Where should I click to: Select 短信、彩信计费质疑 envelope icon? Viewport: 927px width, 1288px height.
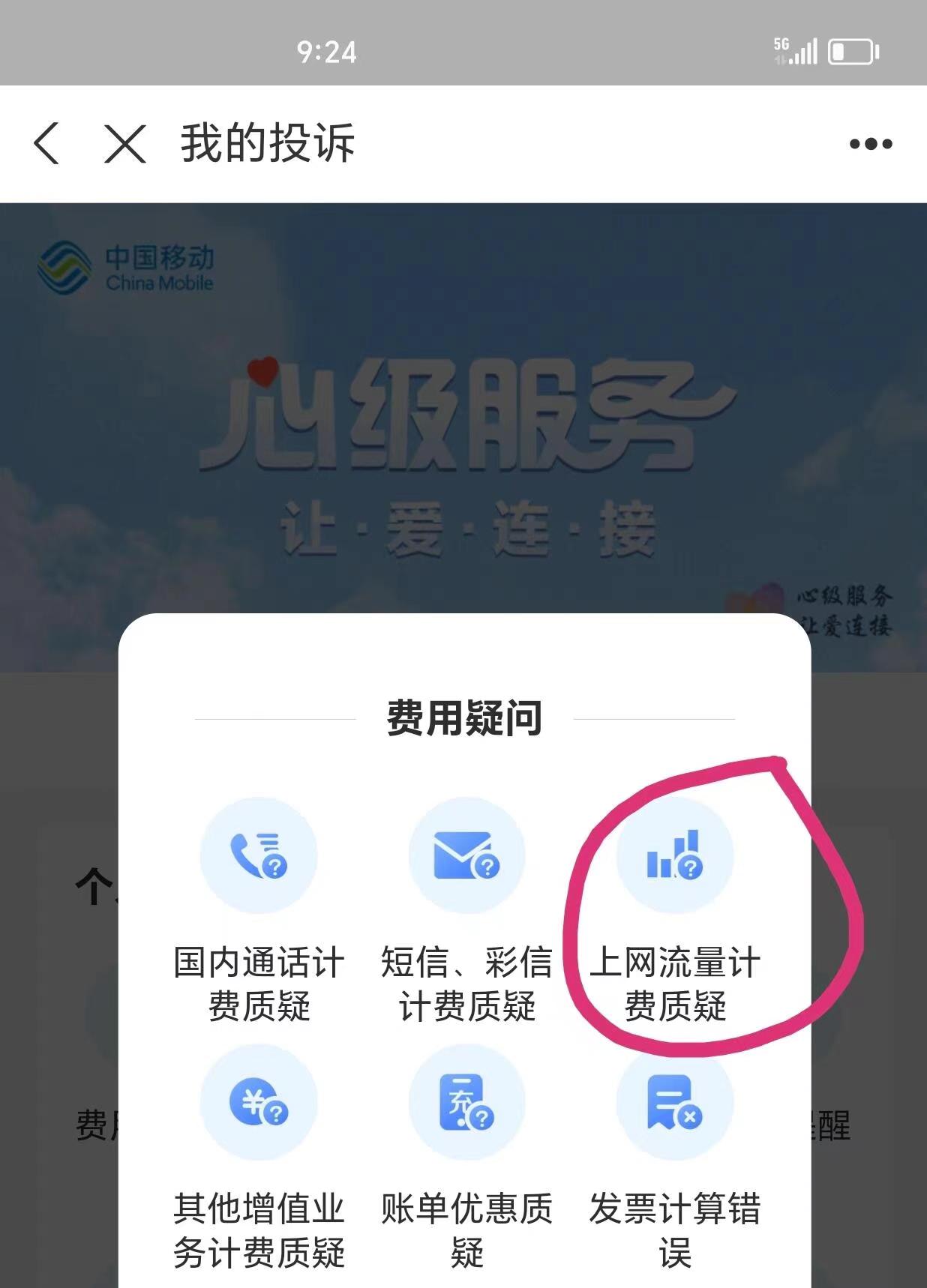tap(466, 857)
